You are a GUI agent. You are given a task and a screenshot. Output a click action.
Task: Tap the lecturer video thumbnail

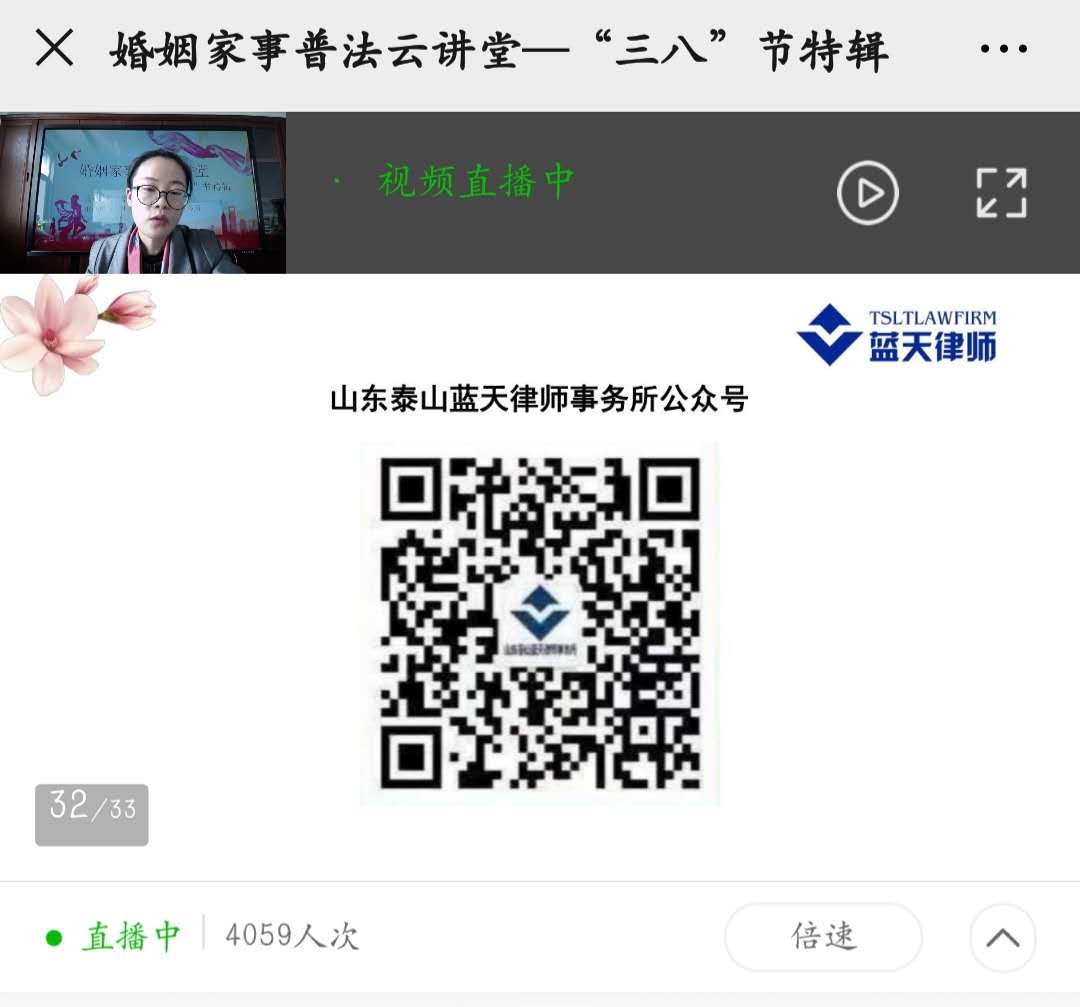[x=143, y=193]
